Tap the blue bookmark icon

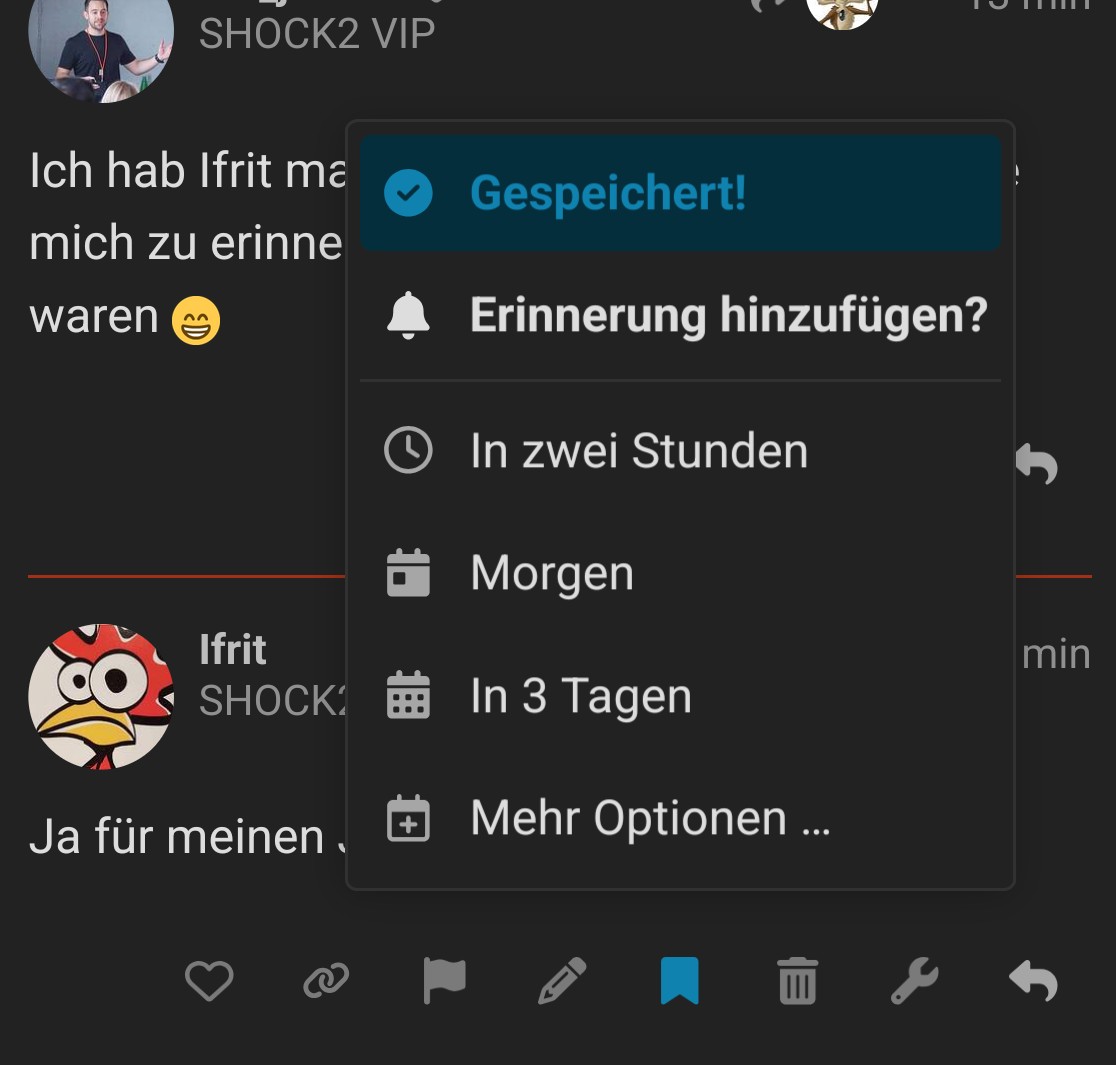(x=680, y=980)
